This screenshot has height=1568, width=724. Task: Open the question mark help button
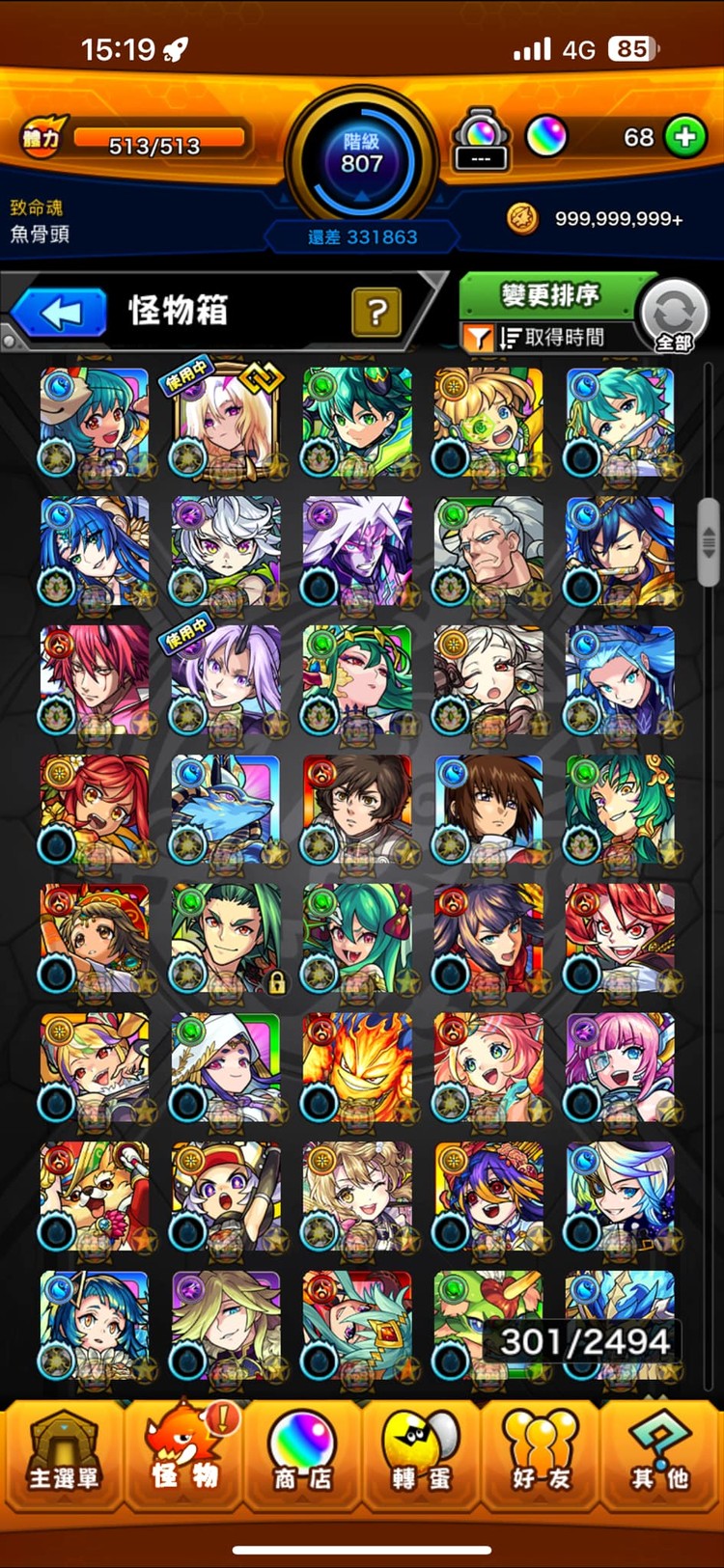(x=376, y=312)
